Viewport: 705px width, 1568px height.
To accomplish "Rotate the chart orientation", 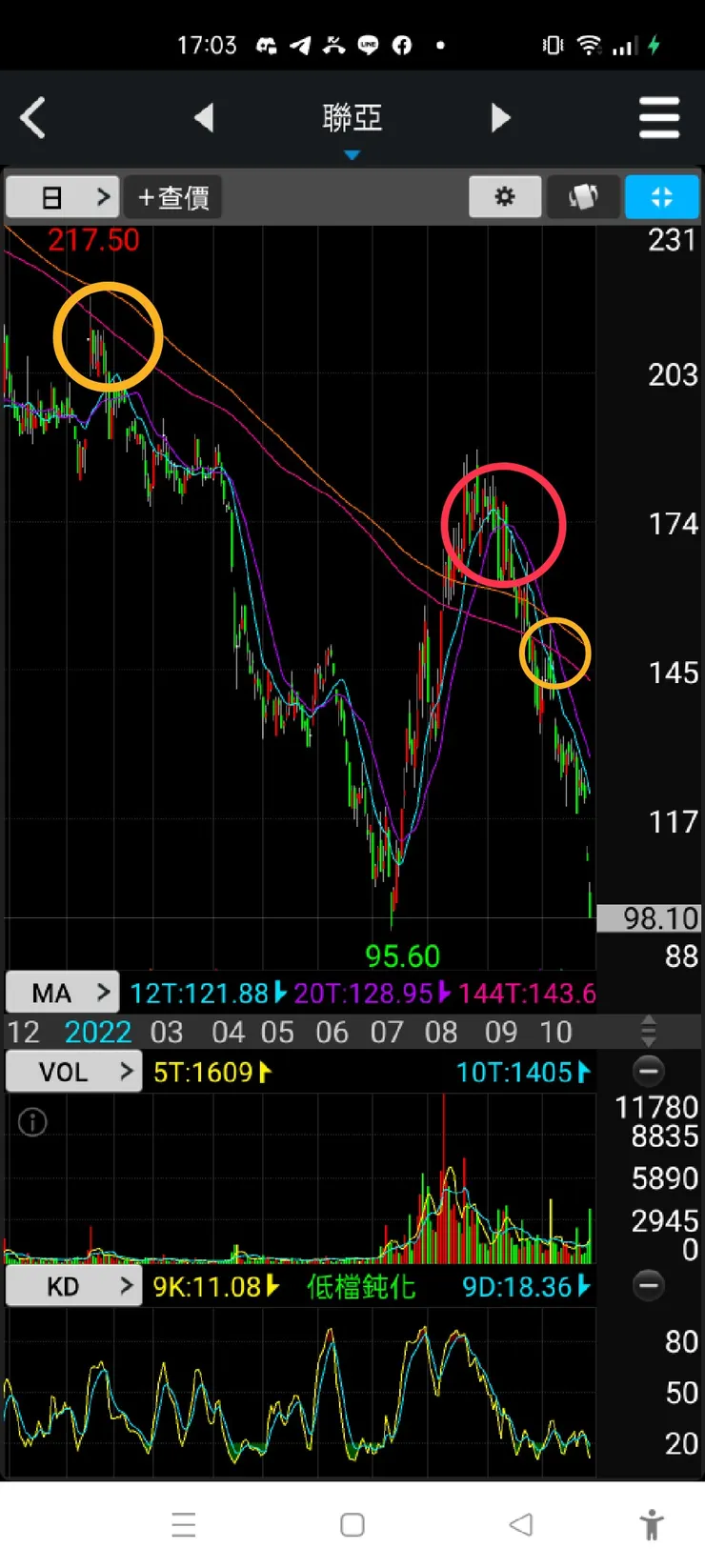I will click(x=583, y=197).
